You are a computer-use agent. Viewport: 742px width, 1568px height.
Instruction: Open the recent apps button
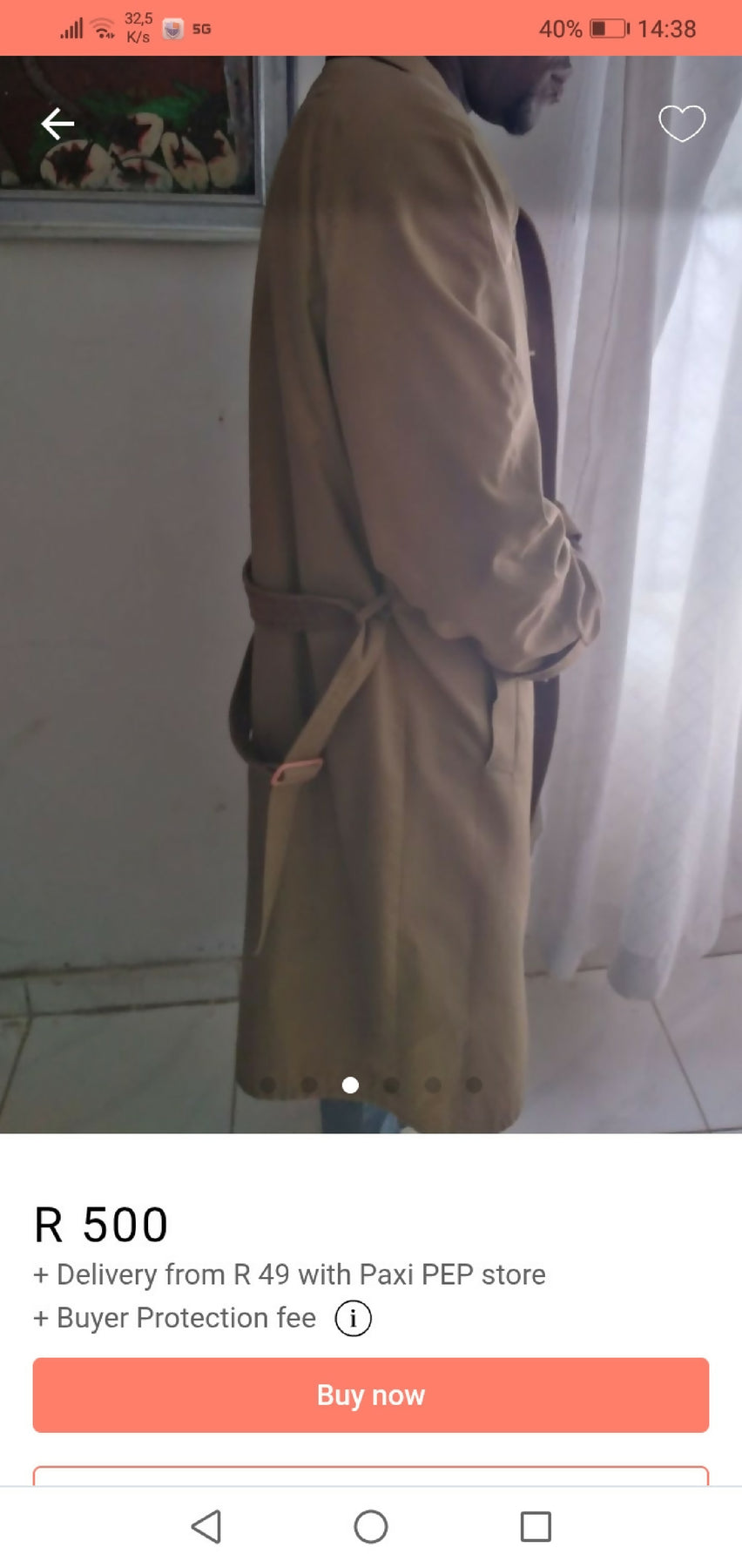535,1526
